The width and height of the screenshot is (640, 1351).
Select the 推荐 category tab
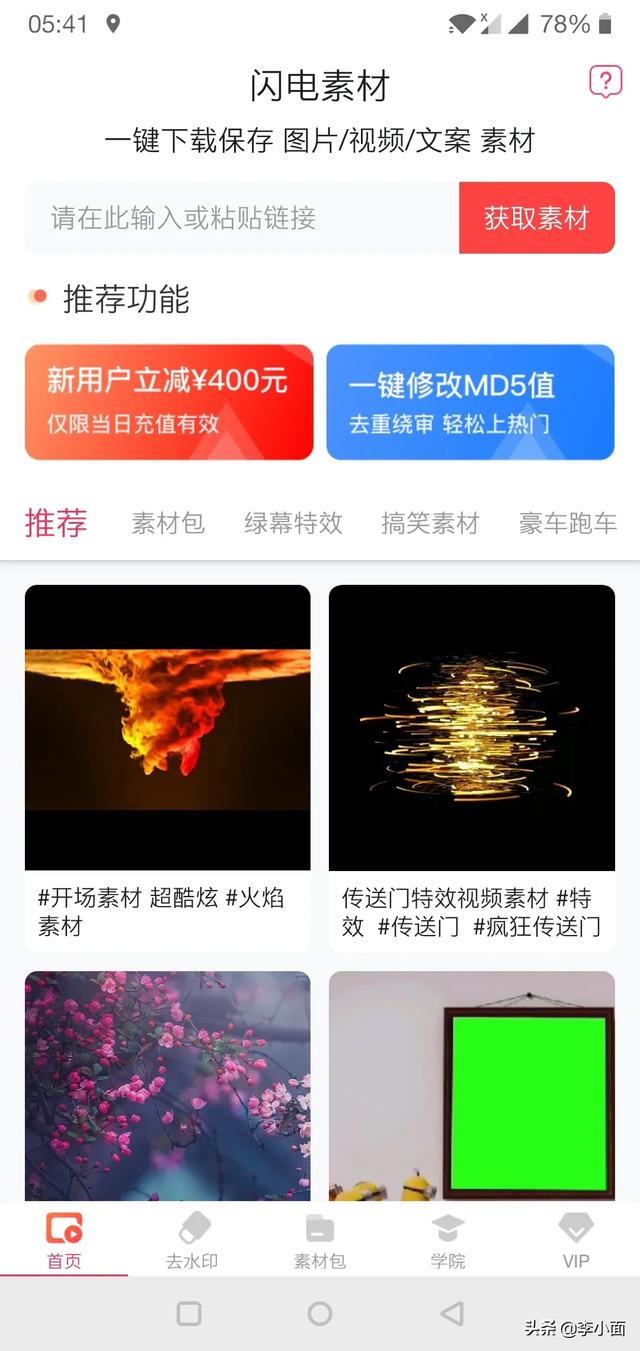click(56, 522)
